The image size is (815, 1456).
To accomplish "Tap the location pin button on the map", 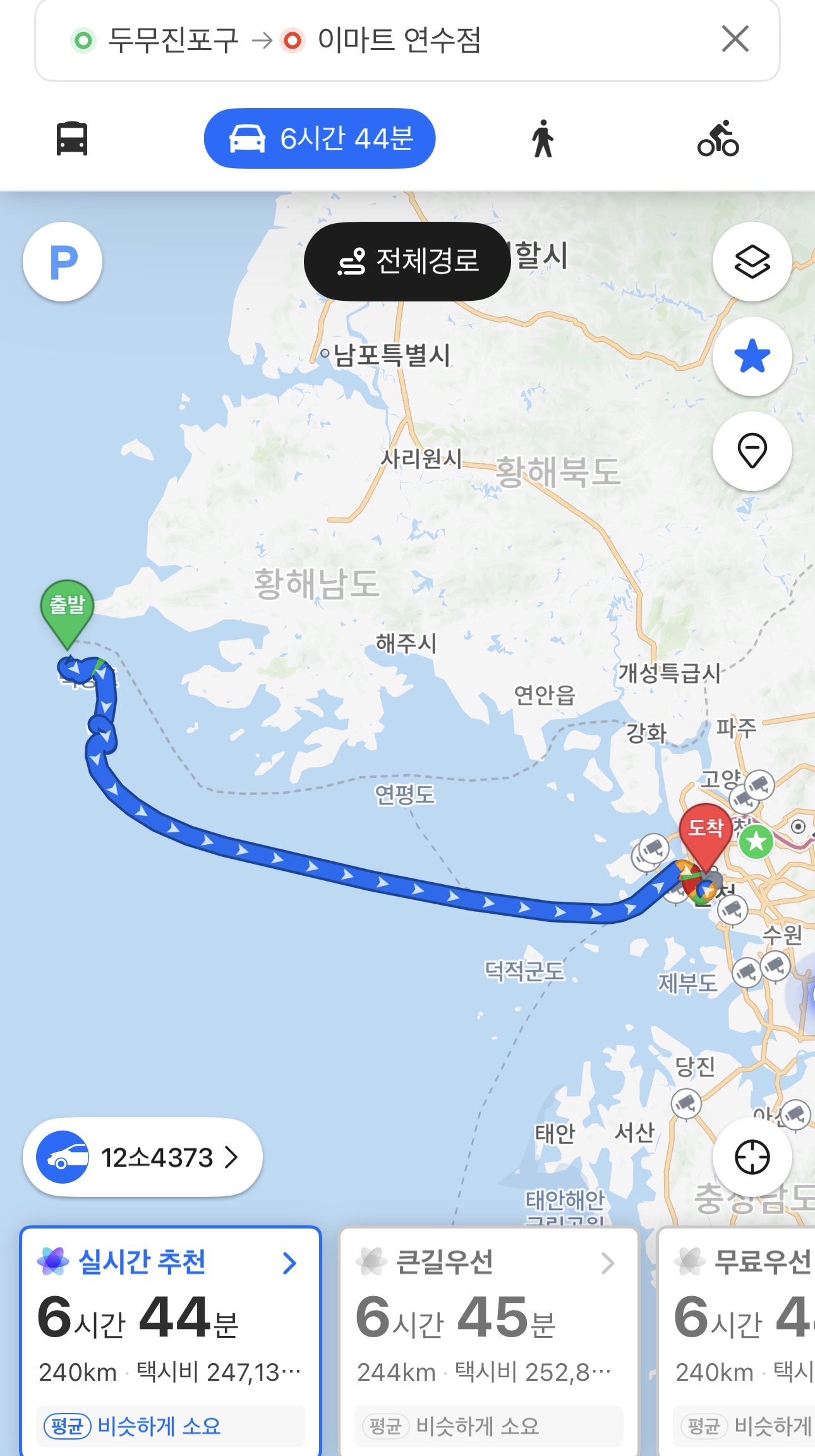I will pos(752,451).
